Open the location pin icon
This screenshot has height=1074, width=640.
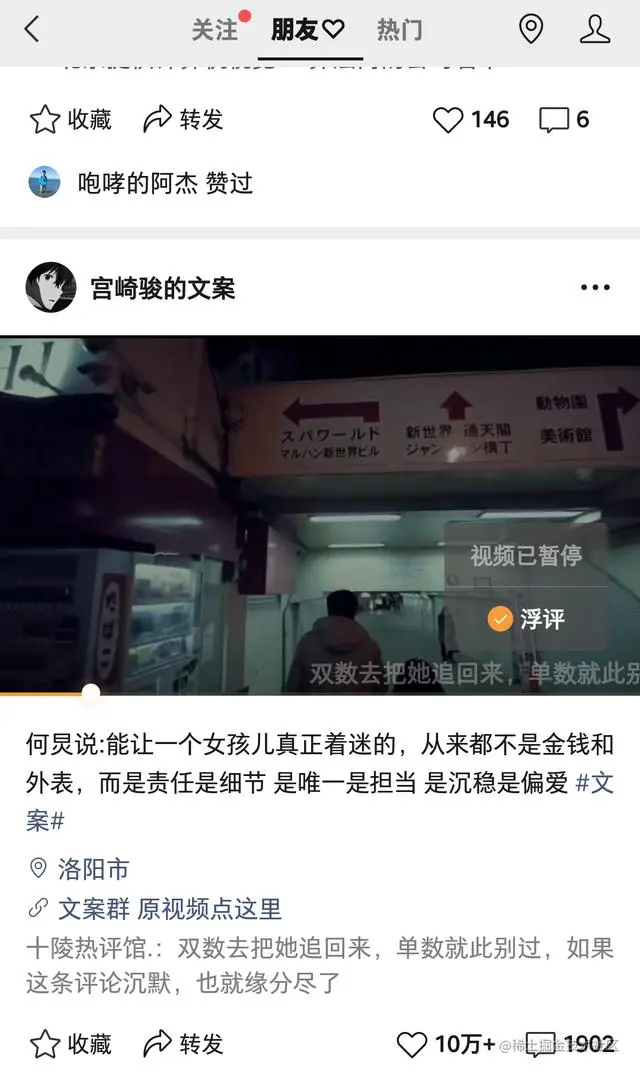[x=530, y=30]
